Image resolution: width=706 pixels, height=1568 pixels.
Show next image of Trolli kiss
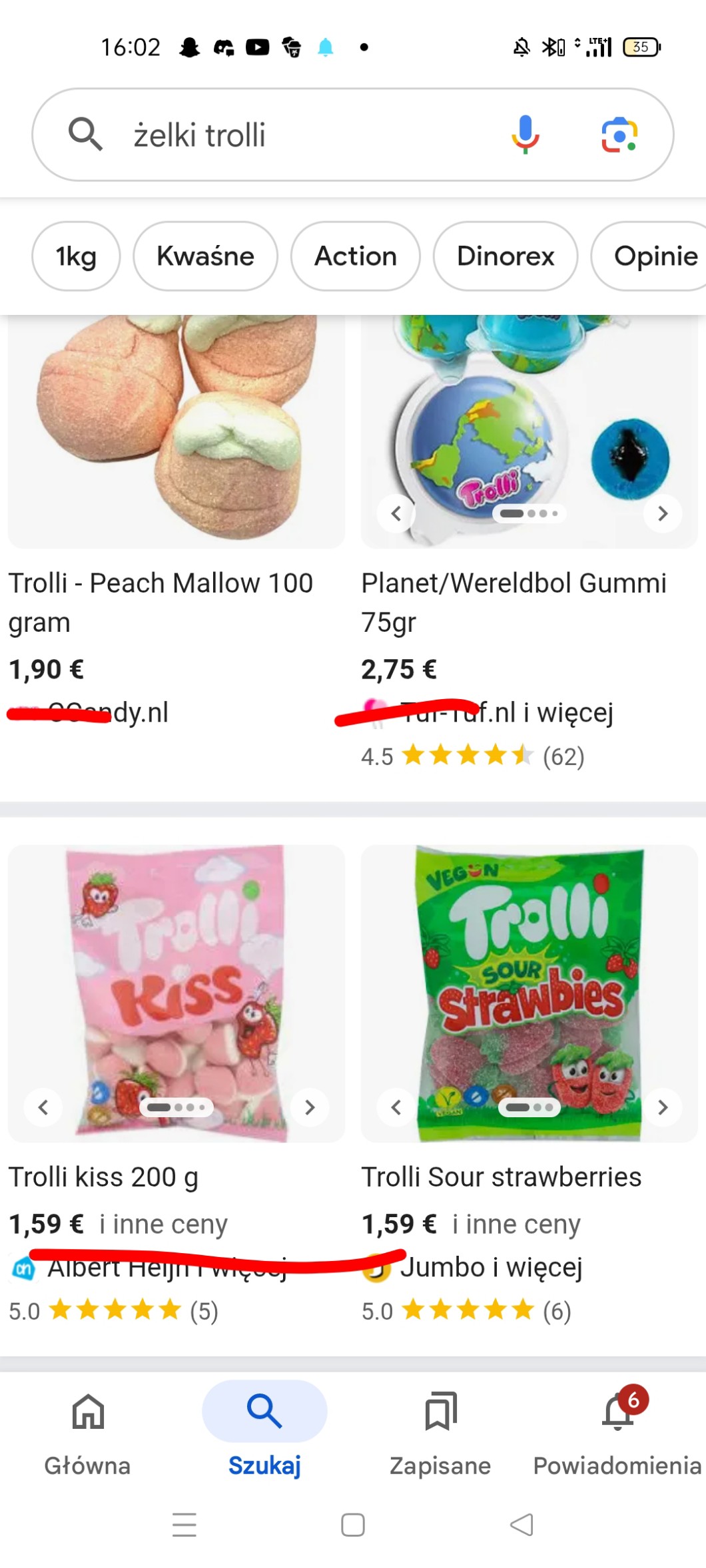[x=310, y=1107]
